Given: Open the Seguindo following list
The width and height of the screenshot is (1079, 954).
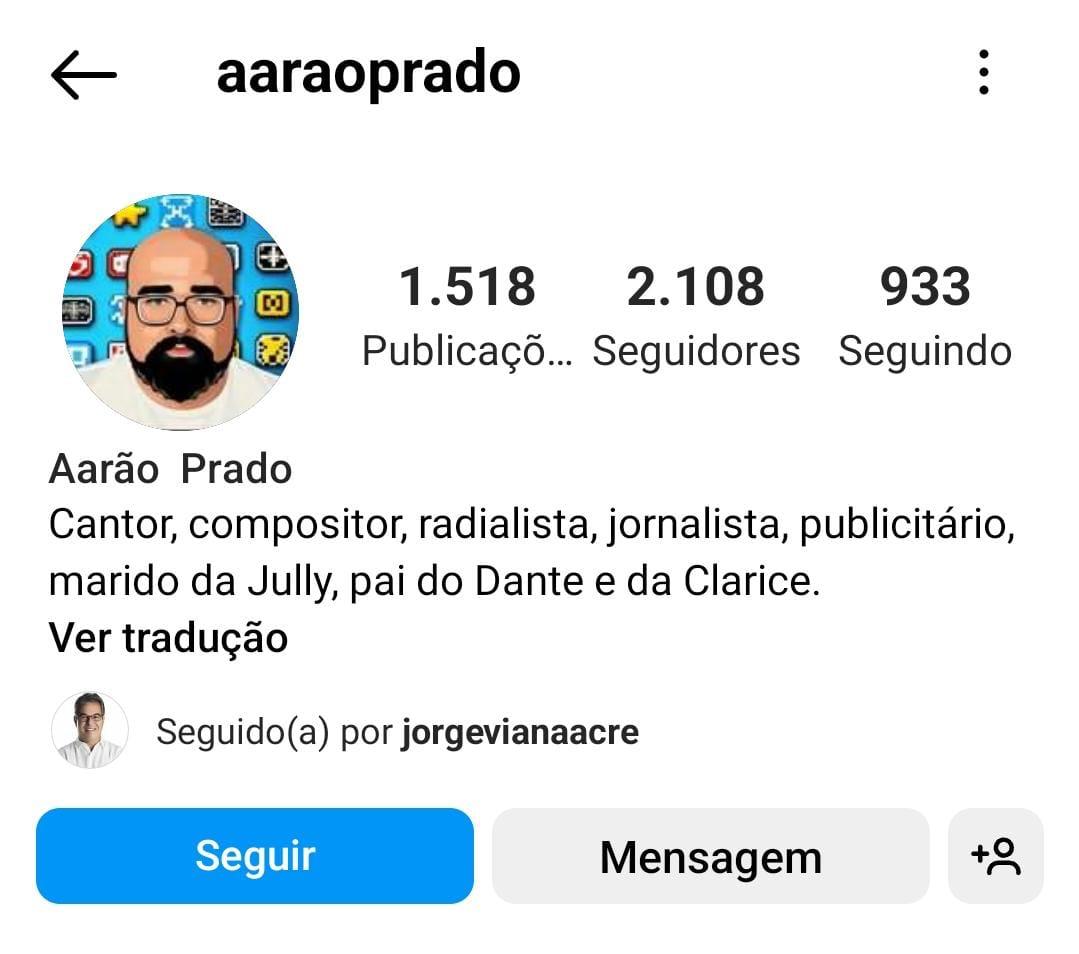Looking at the screenshot, I should point(925,315).
